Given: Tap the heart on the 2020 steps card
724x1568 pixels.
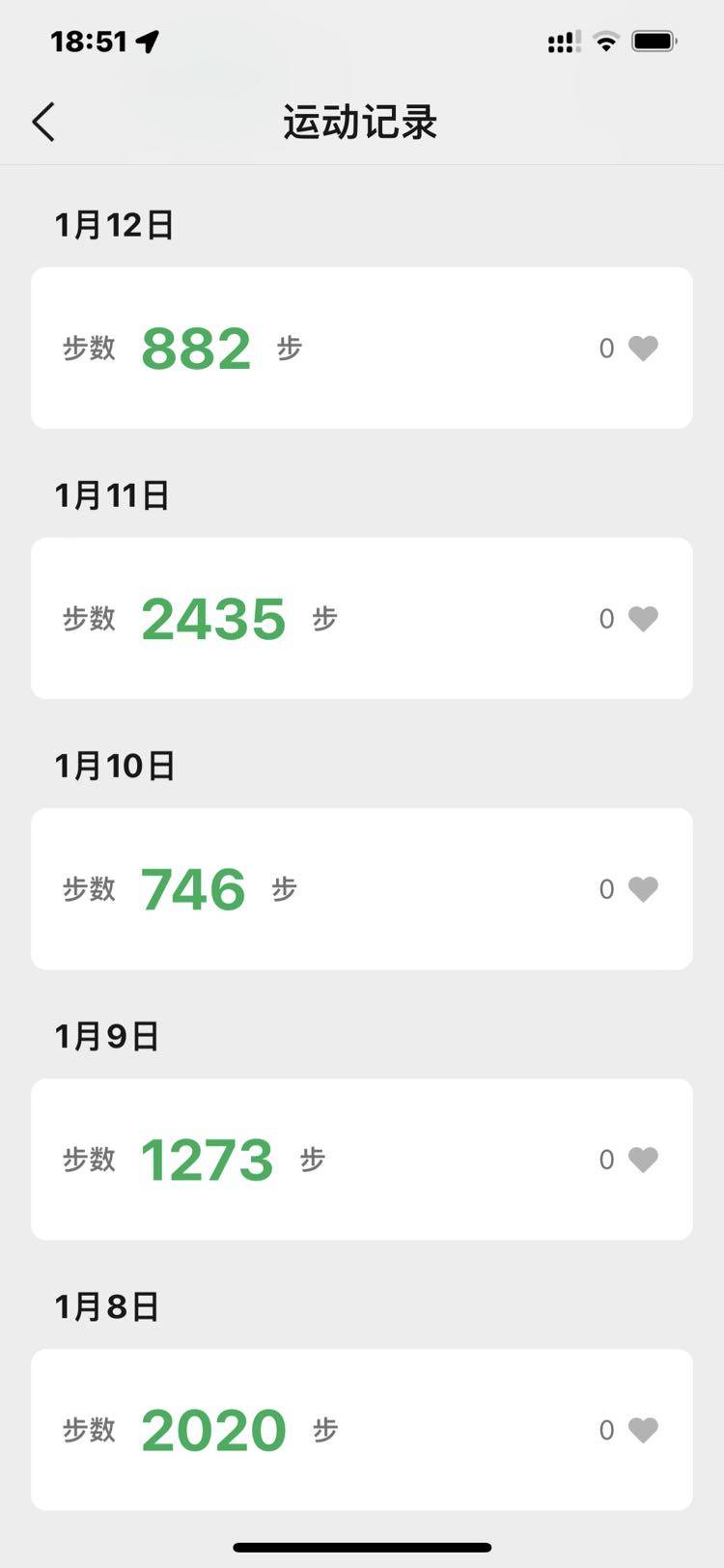Looking at the screenshot, I should 643,1429.
